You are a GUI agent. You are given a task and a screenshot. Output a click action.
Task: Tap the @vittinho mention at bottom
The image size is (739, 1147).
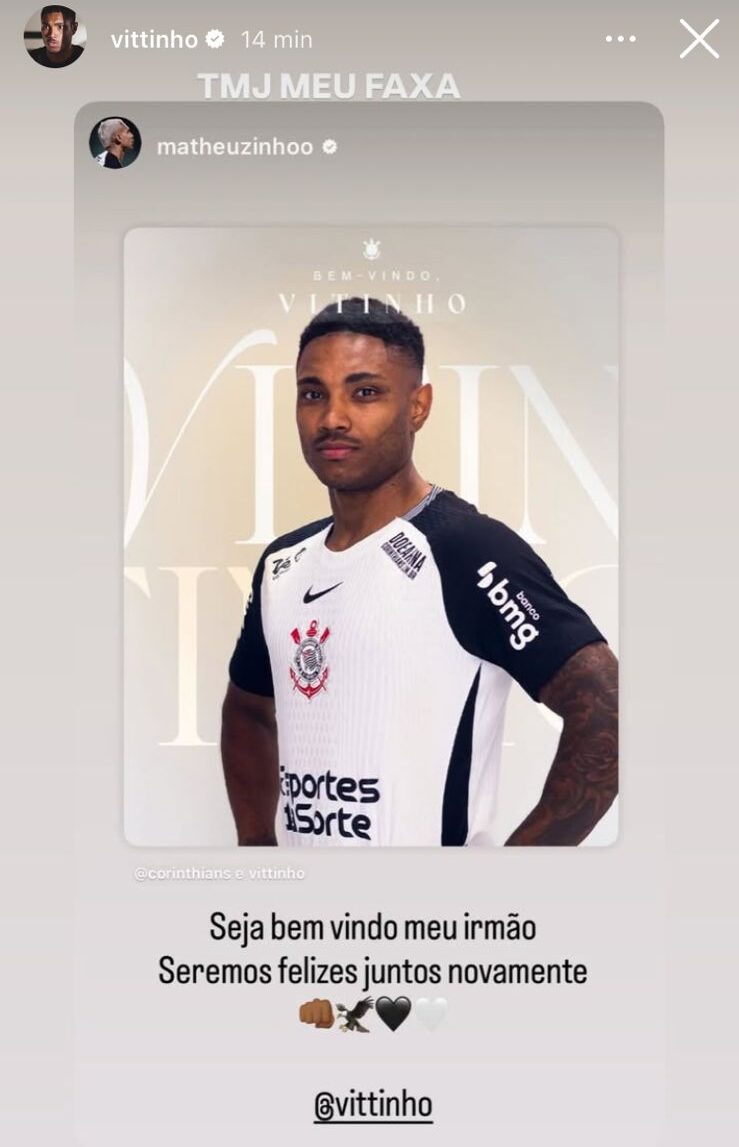(x=373, y=1105)
